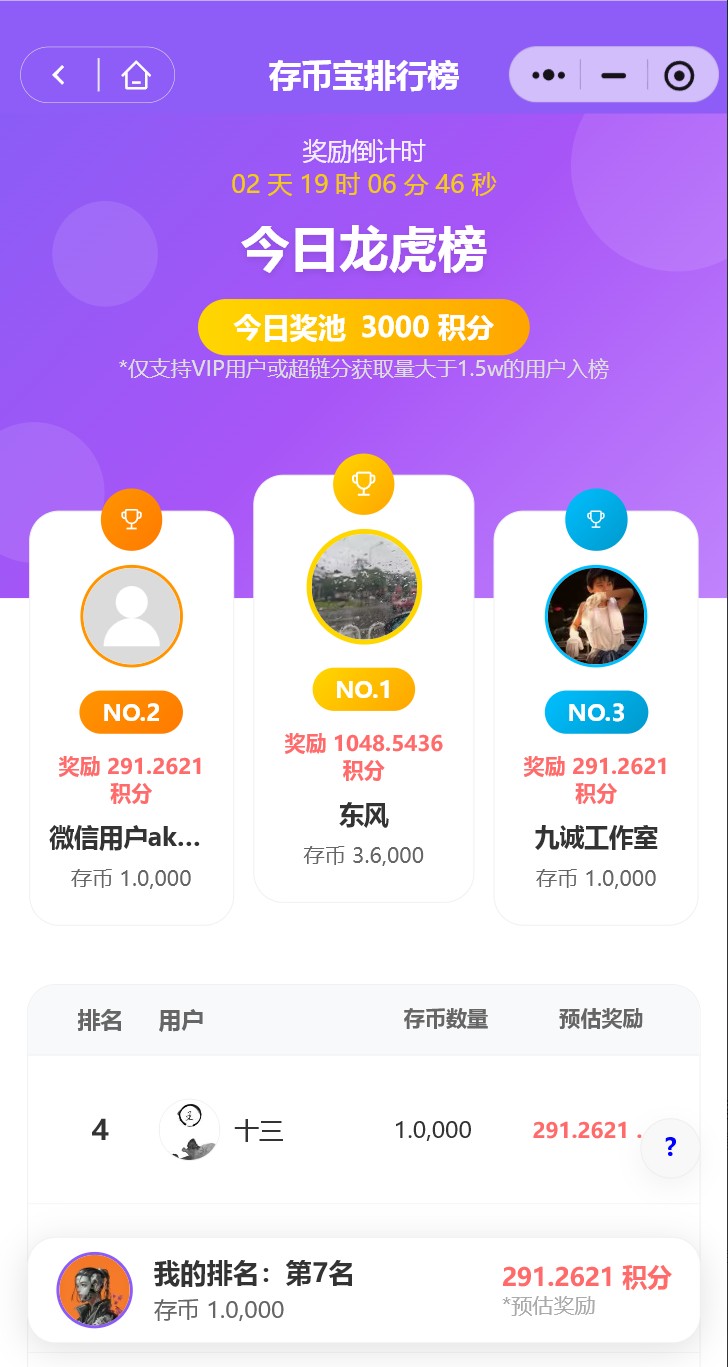
Task: Return to the mini program home
Action: tap(136, 75)
